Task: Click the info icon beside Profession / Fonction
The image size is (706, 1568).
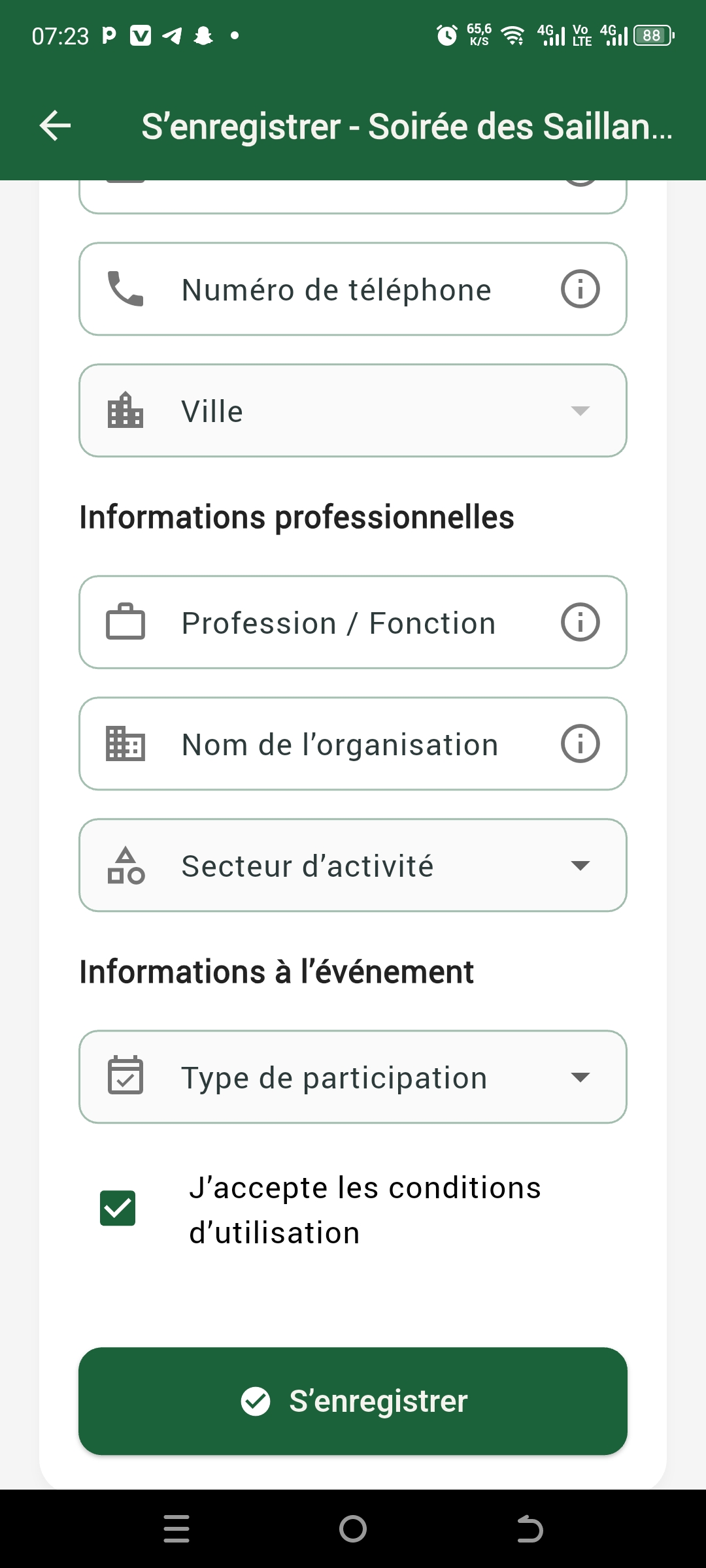Action: tap(580, 622)
